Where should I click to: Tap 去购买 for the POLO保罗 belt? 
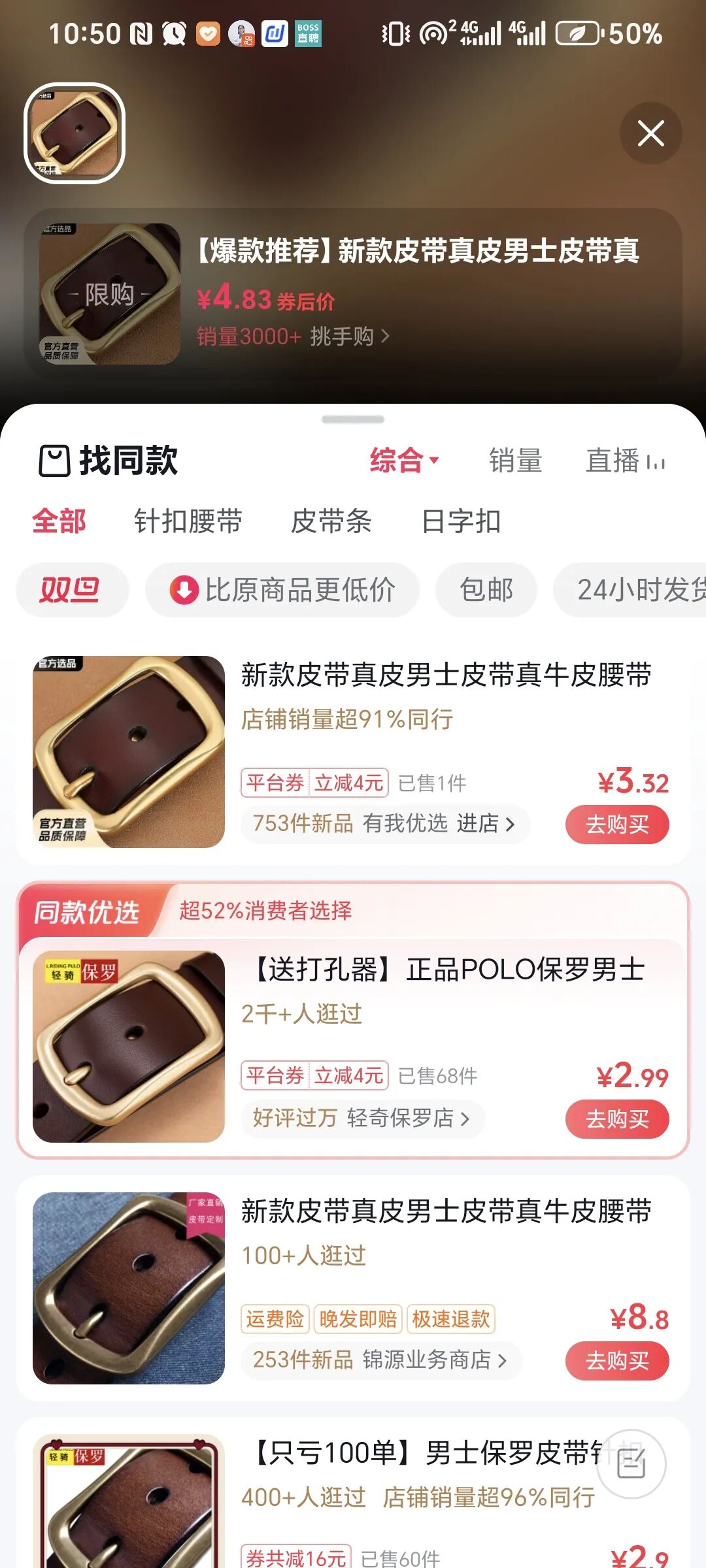pyautogui.click(x=616, y=1119)
